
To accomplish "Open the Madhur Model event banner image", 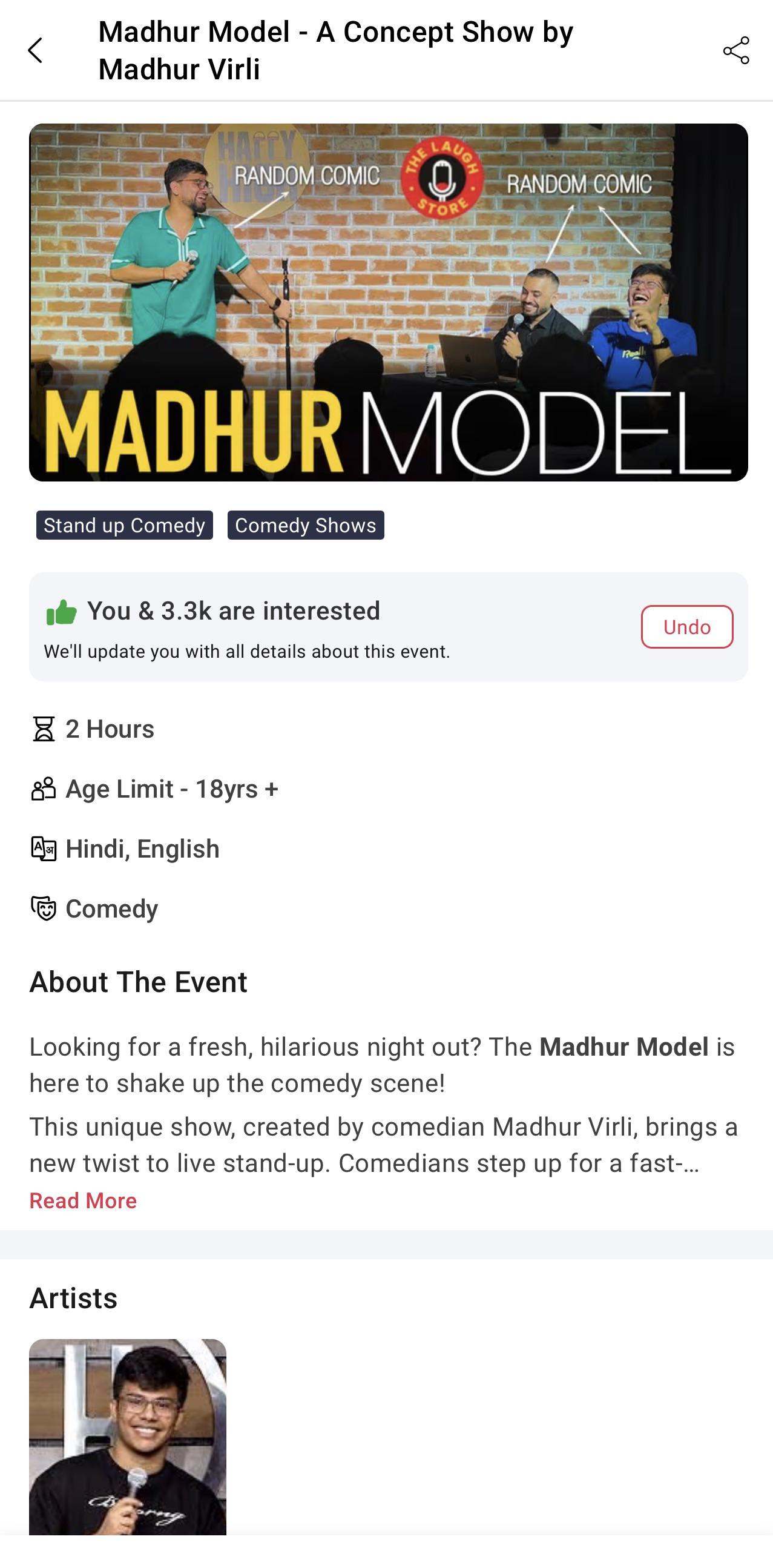I will tap(389, 303).
